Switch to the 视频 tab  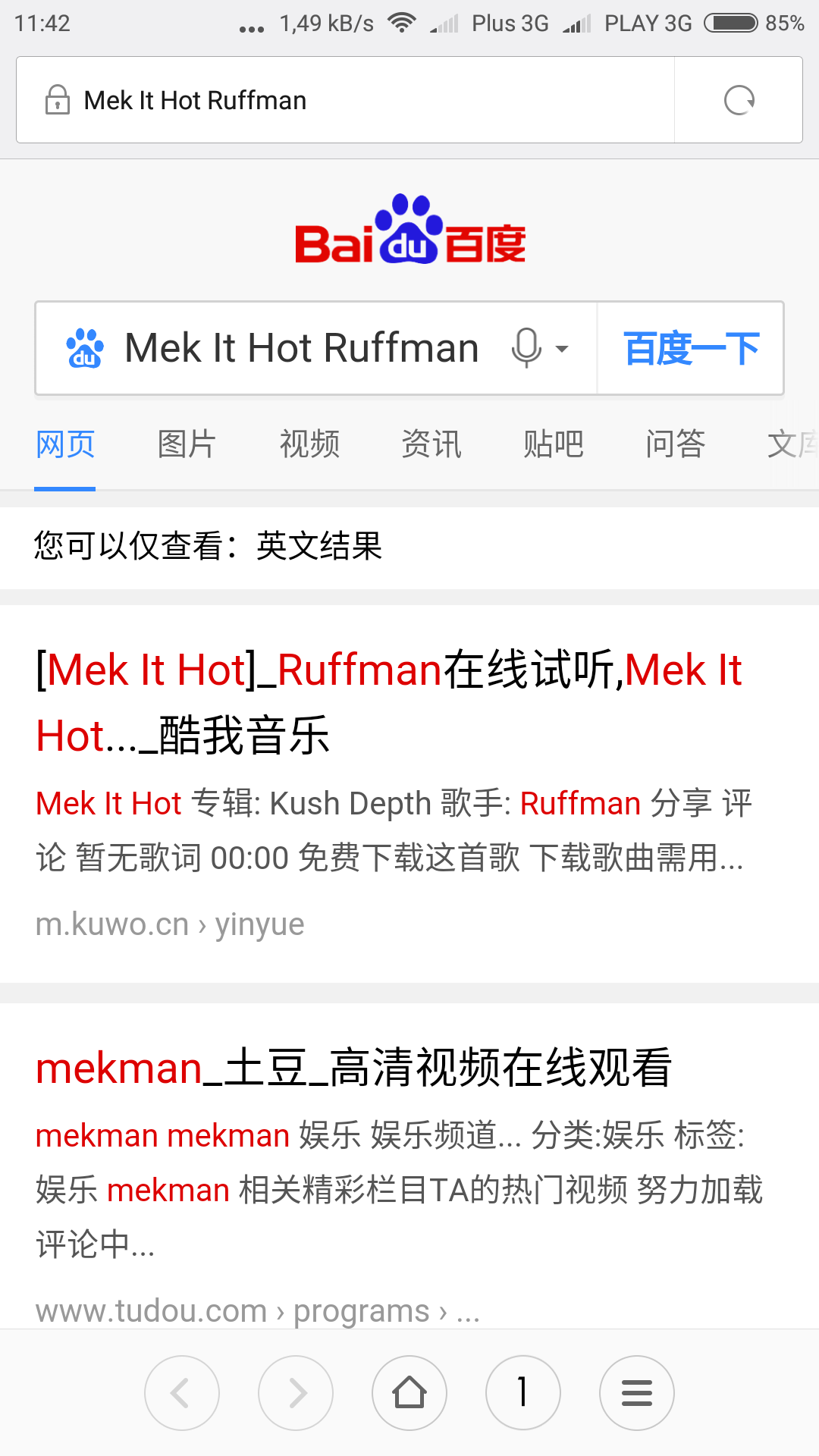click(309, 444)
